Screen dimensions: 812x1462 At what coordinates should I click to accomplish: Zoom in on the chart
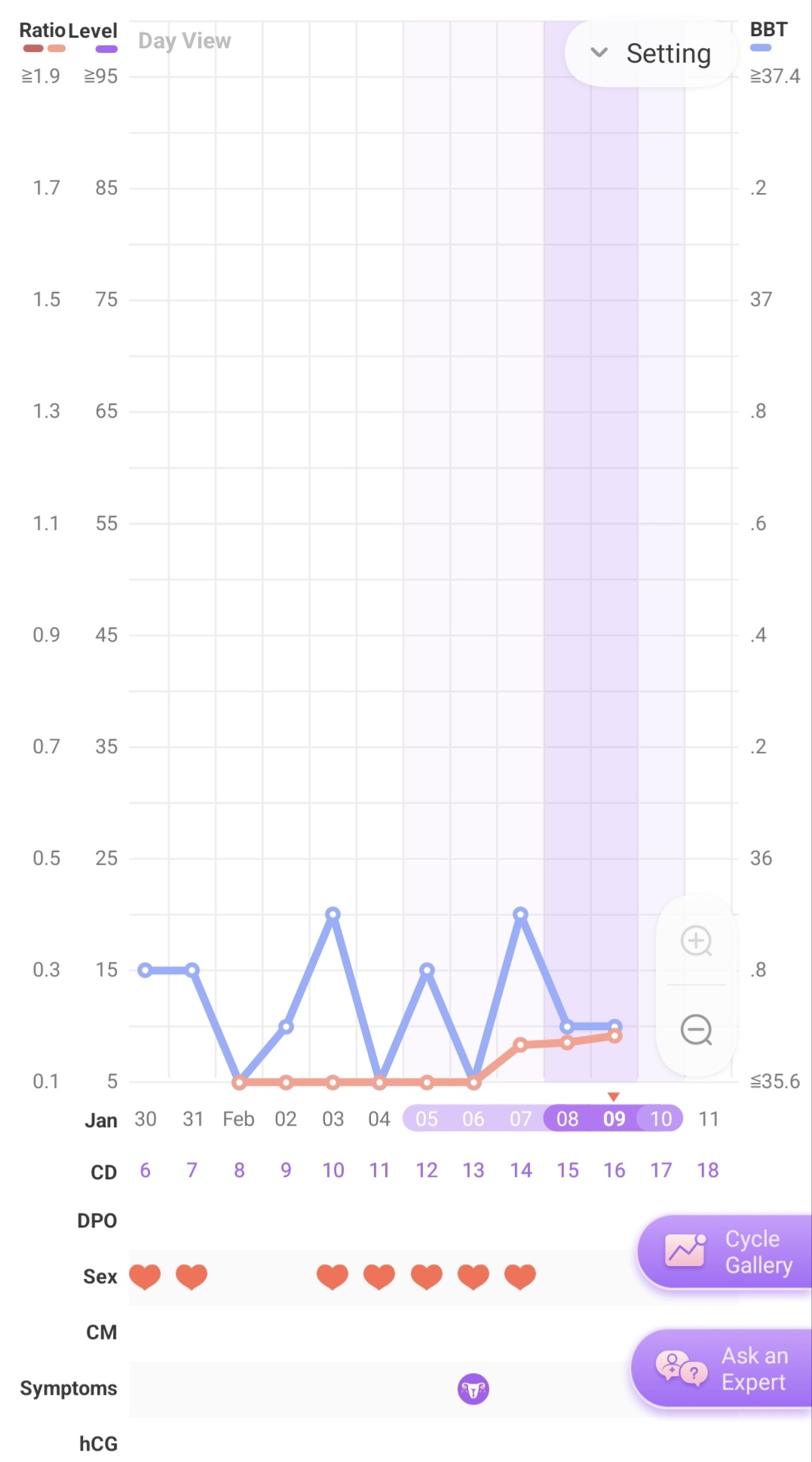696,940
